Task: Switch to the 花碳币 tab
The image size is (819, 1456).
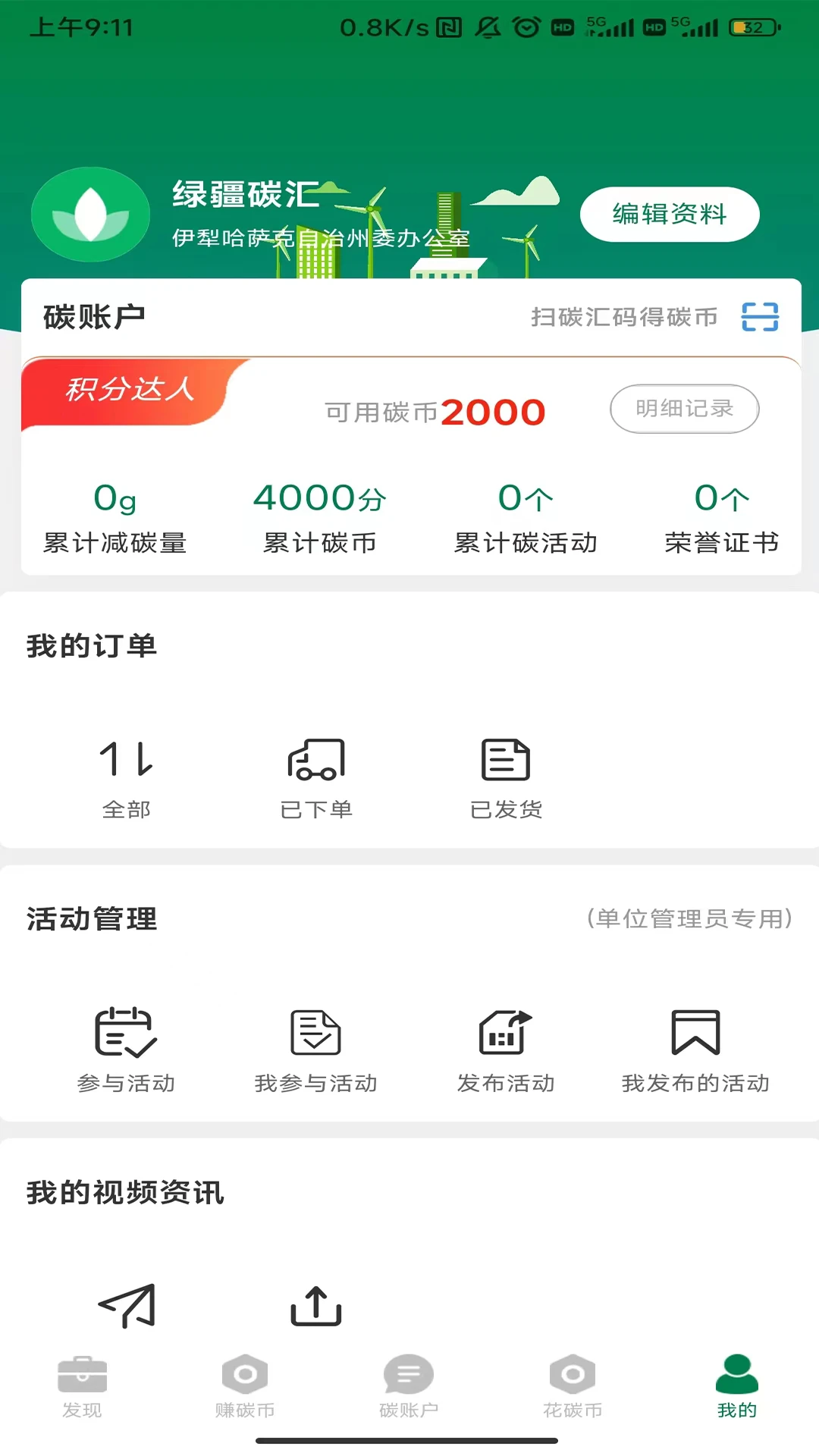Action: pyautogui.click(x=573, y=1386)
